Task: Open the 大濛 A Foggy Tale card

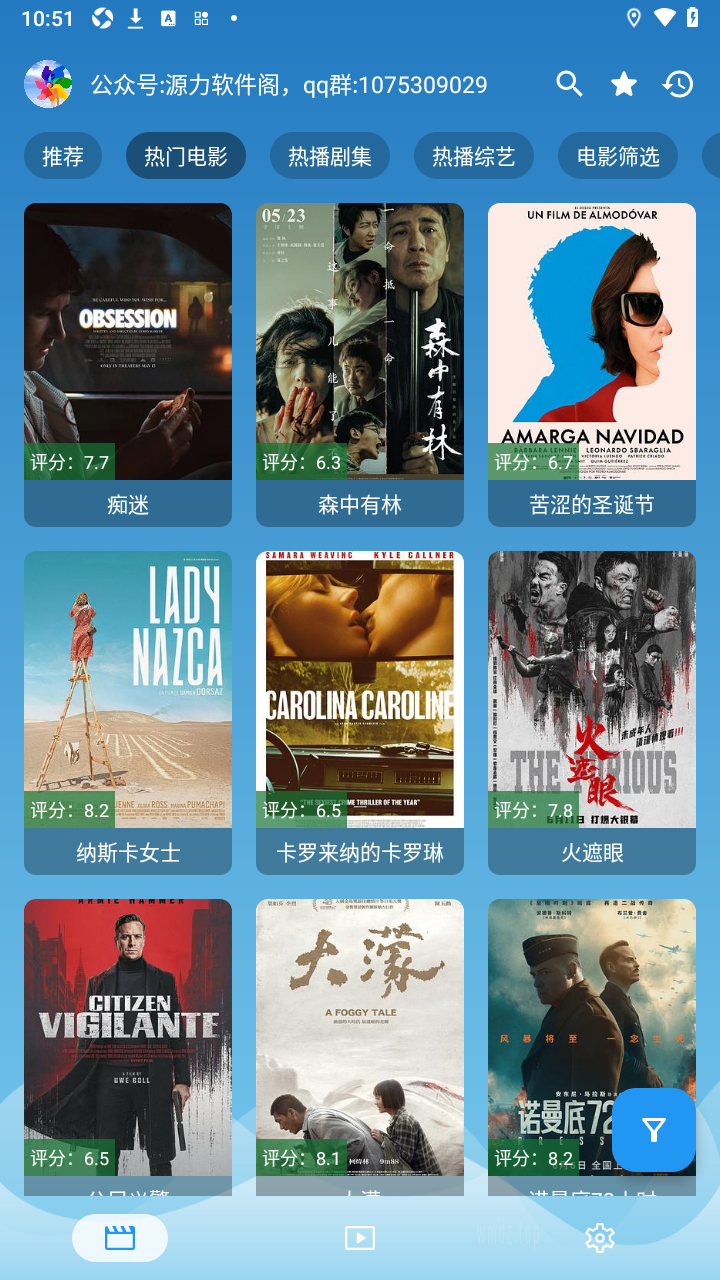Action: [x=360, y=1047]
